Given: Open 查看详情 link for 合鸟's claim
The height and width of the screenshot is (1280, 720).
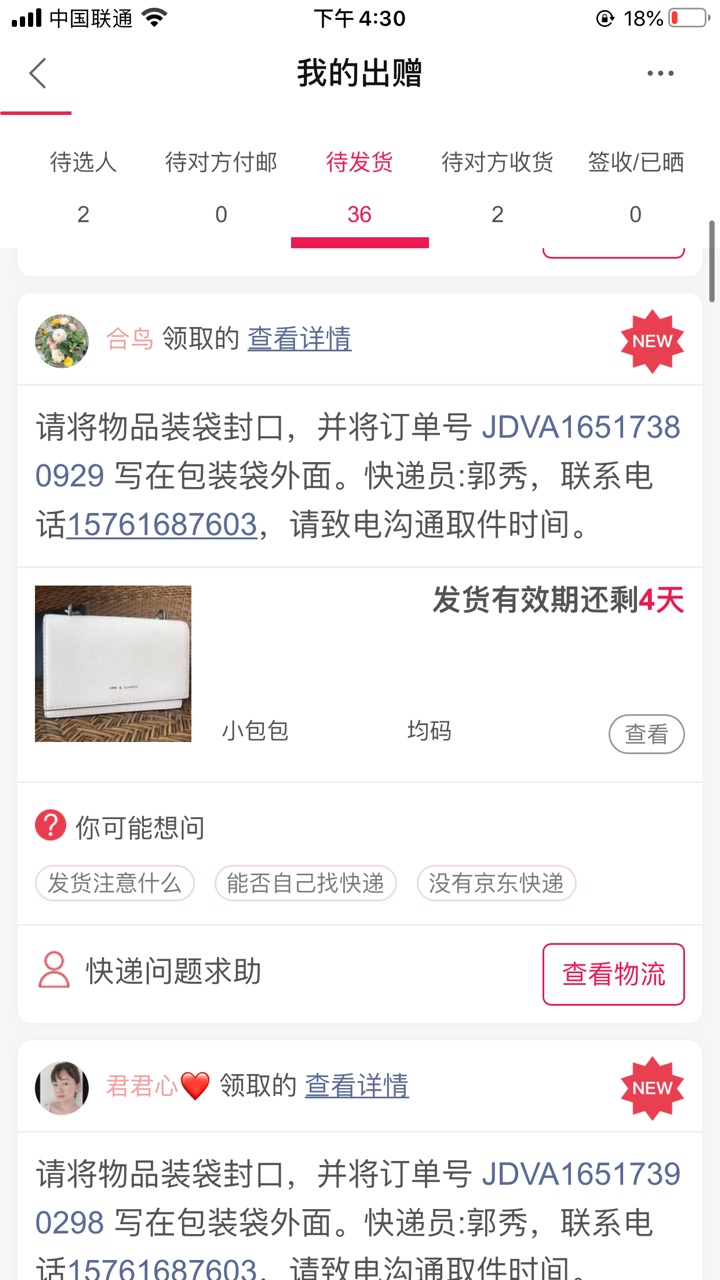Looking at the screenshot, I should (299, 339).
